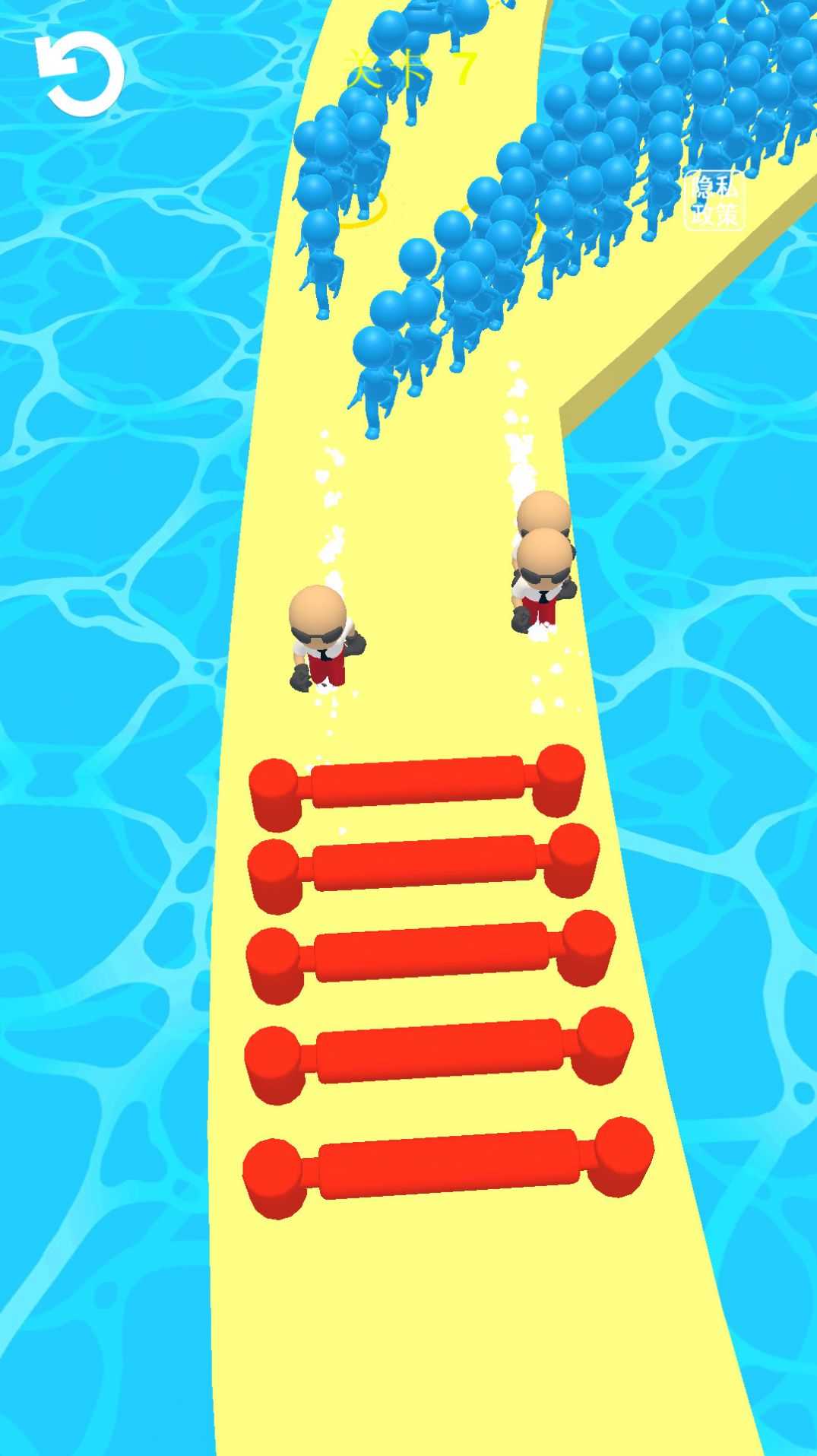Tap the restart level icon
This screenshot has width=817, height=1456.
pos(80,75)
